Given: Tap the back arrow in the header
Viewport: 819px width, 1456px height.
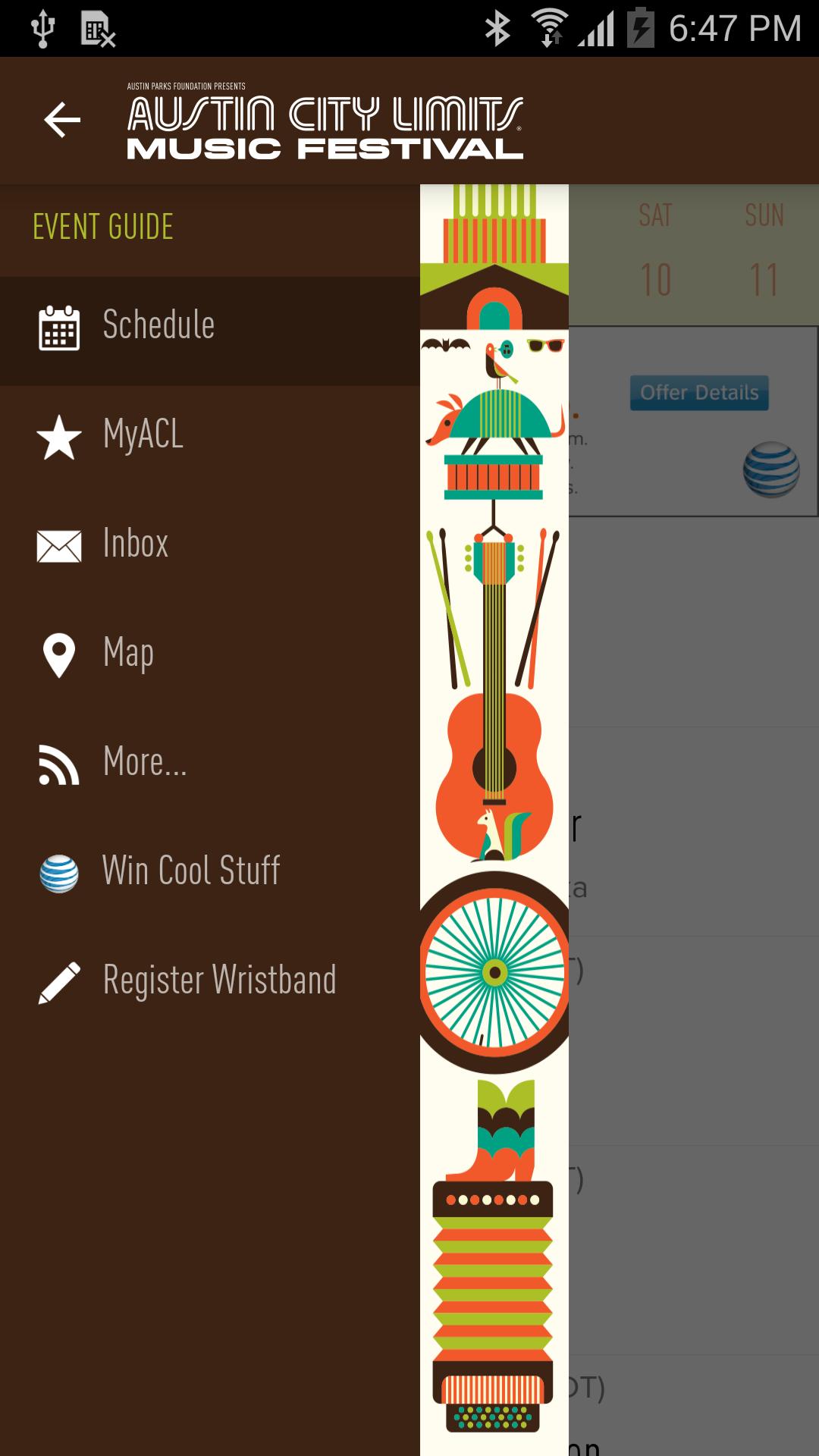Looking at the screenshot, I should pos(62,120).
